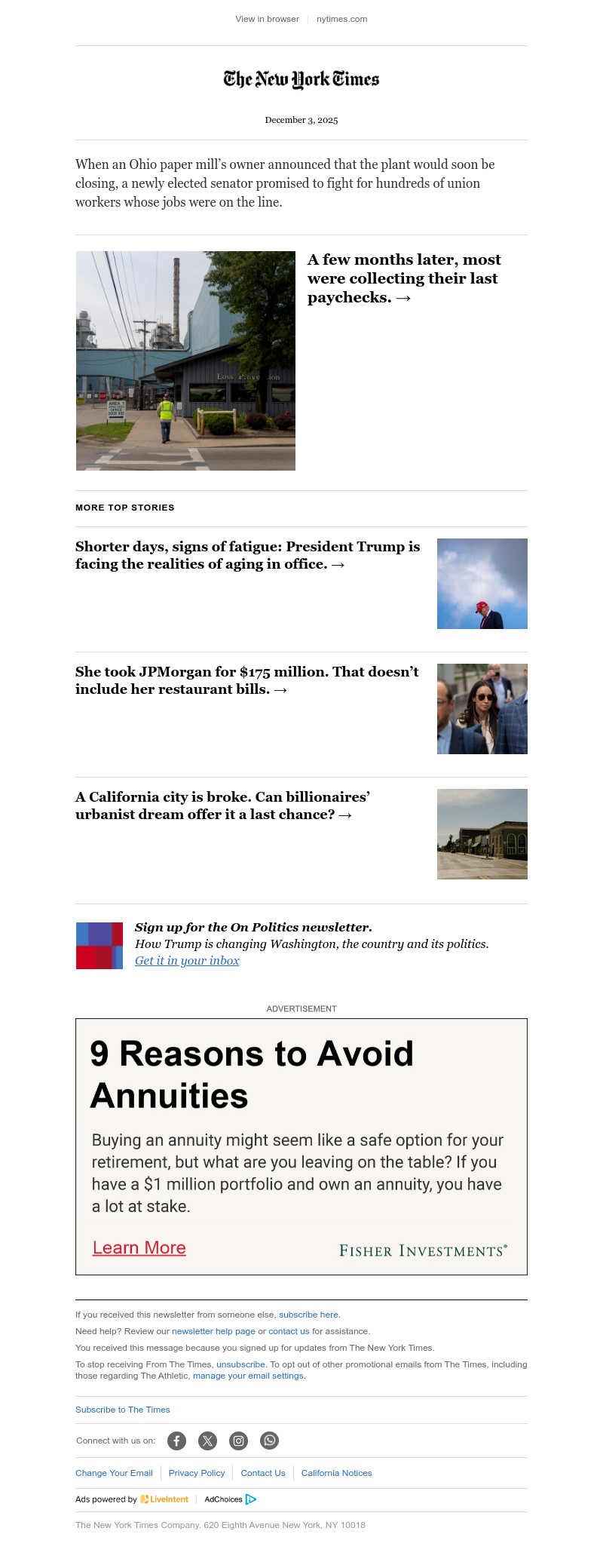Tap Get it in your inbox

tap(187, 960)
